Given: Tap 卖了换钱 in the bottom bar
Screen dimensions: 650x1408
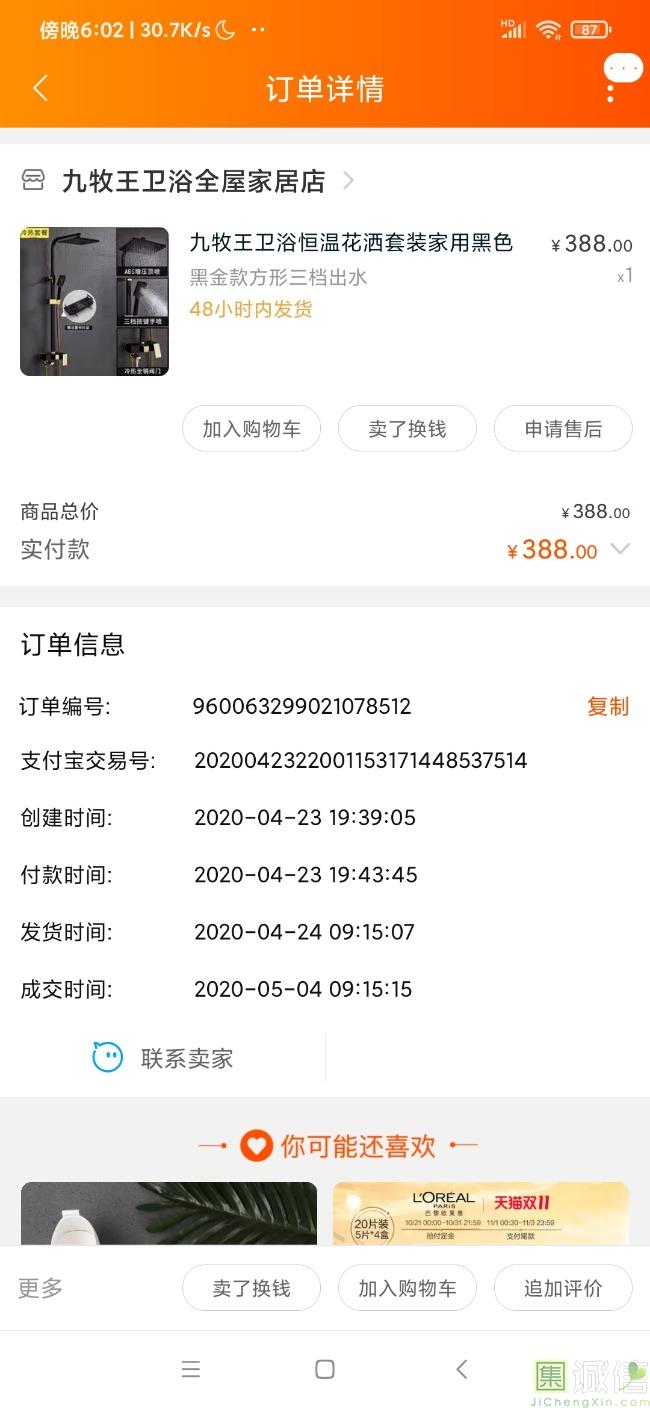Looking at the screenshot, I should pyautogui.click(x=251, y=1288).
